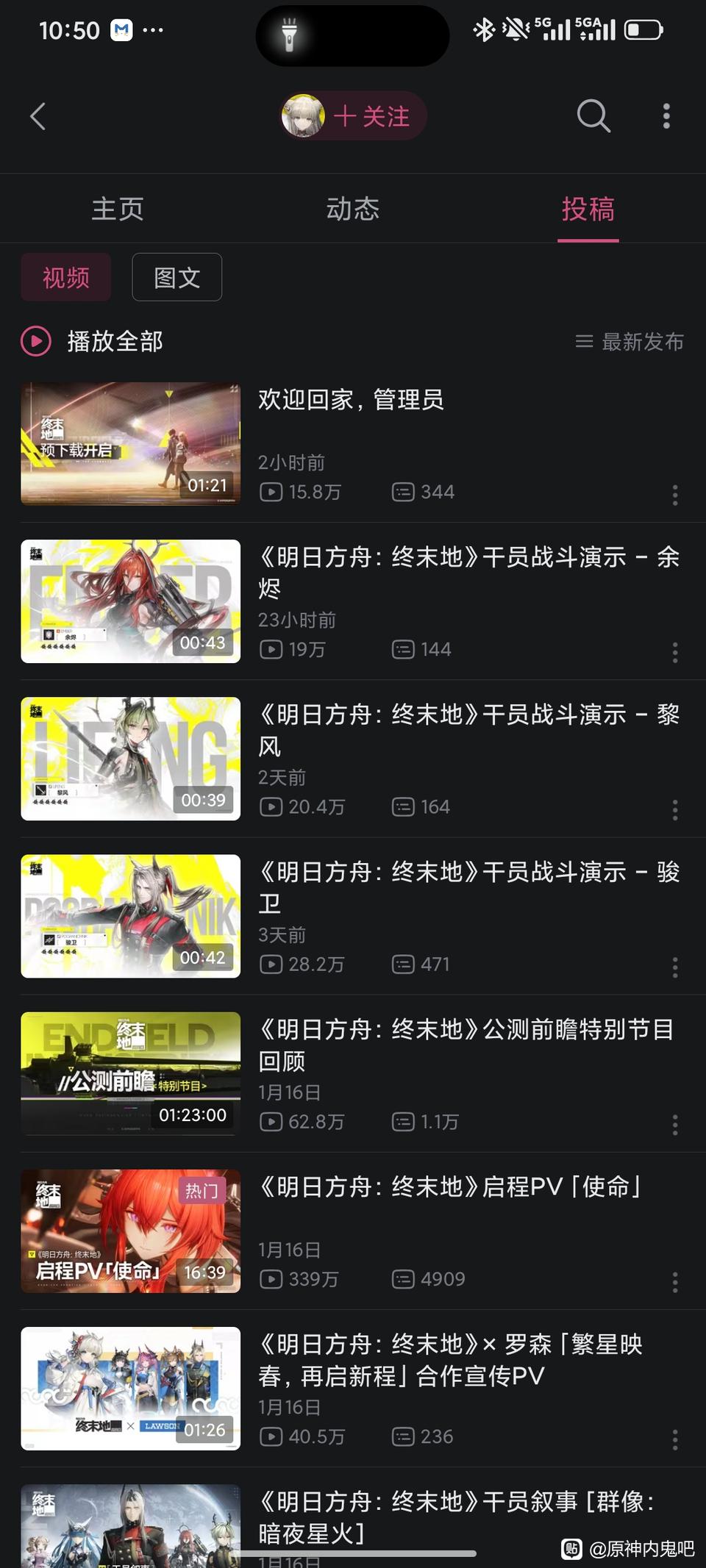Open more options for 骏卫 demo video

tap(674, 967)
